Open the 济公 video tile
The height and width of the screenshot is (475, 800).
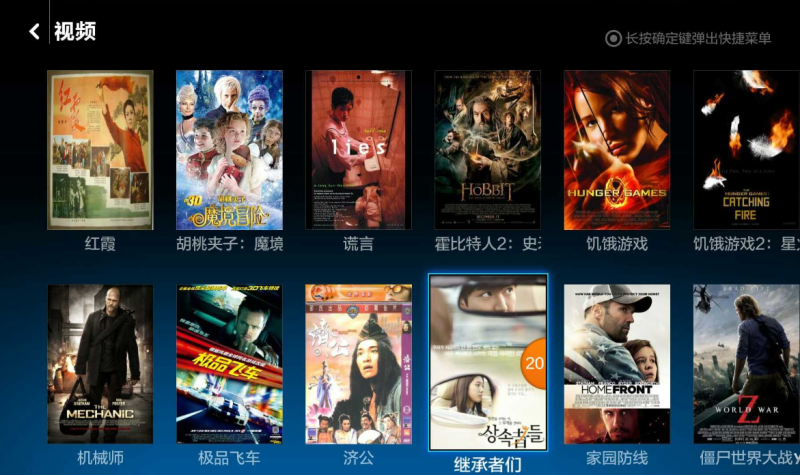click(x=358, y=364)
